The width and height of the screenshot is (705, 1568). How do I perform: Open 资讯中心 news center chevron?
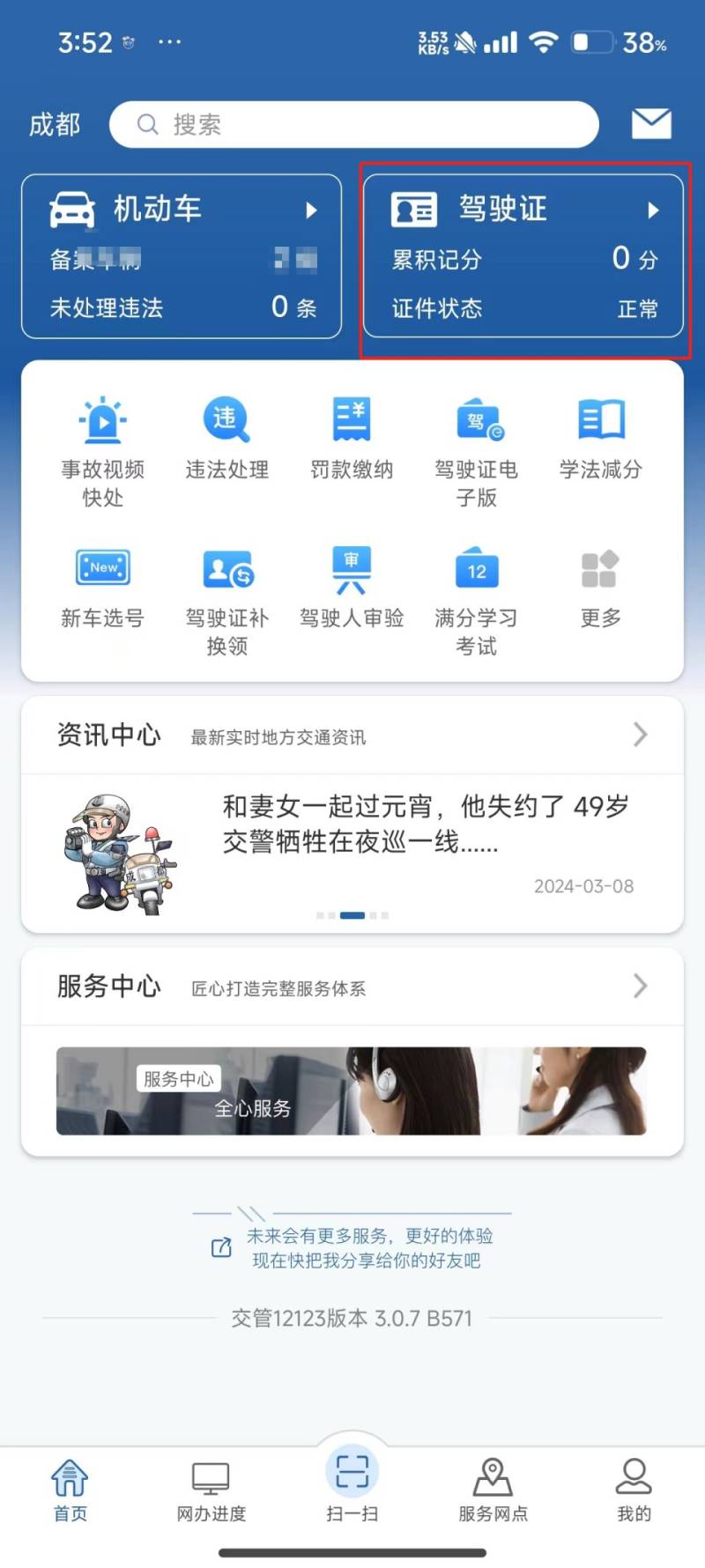(640, 735)
